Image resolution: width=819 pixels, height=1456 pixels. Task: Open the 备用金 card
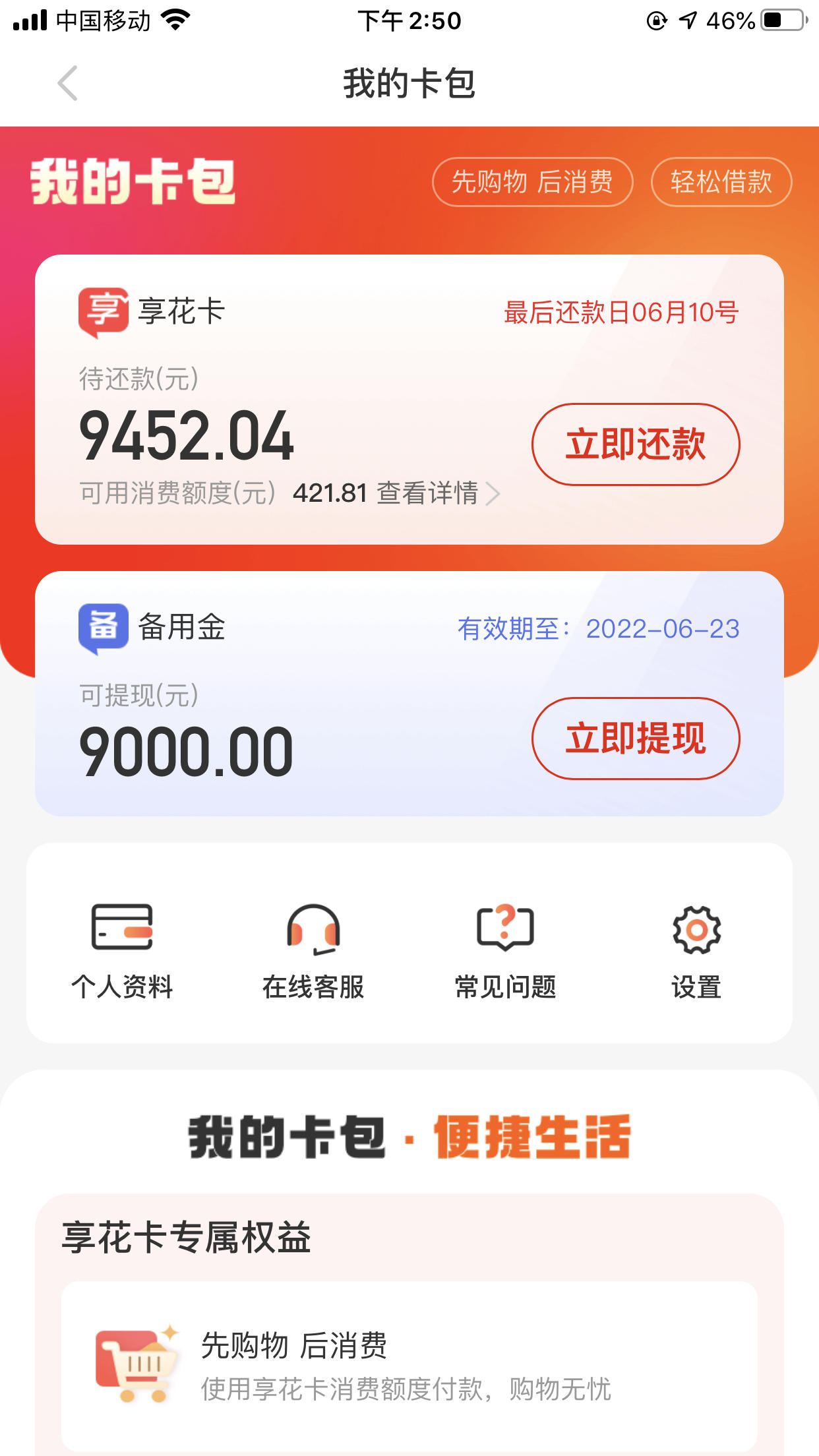pyautogui.click(x=409, y=694)
